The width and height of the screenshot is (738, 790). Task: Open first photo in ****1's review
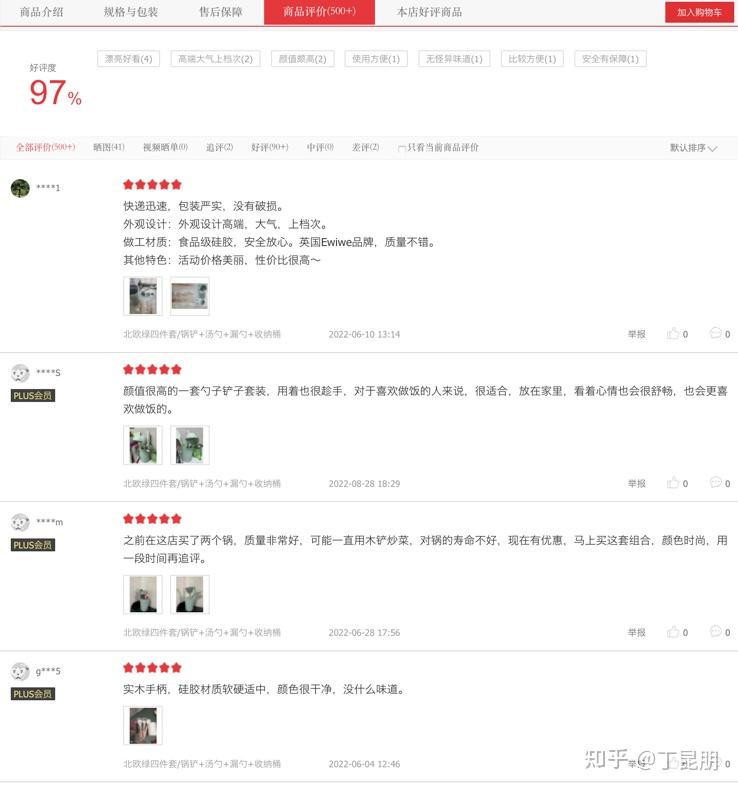point(143,296)
